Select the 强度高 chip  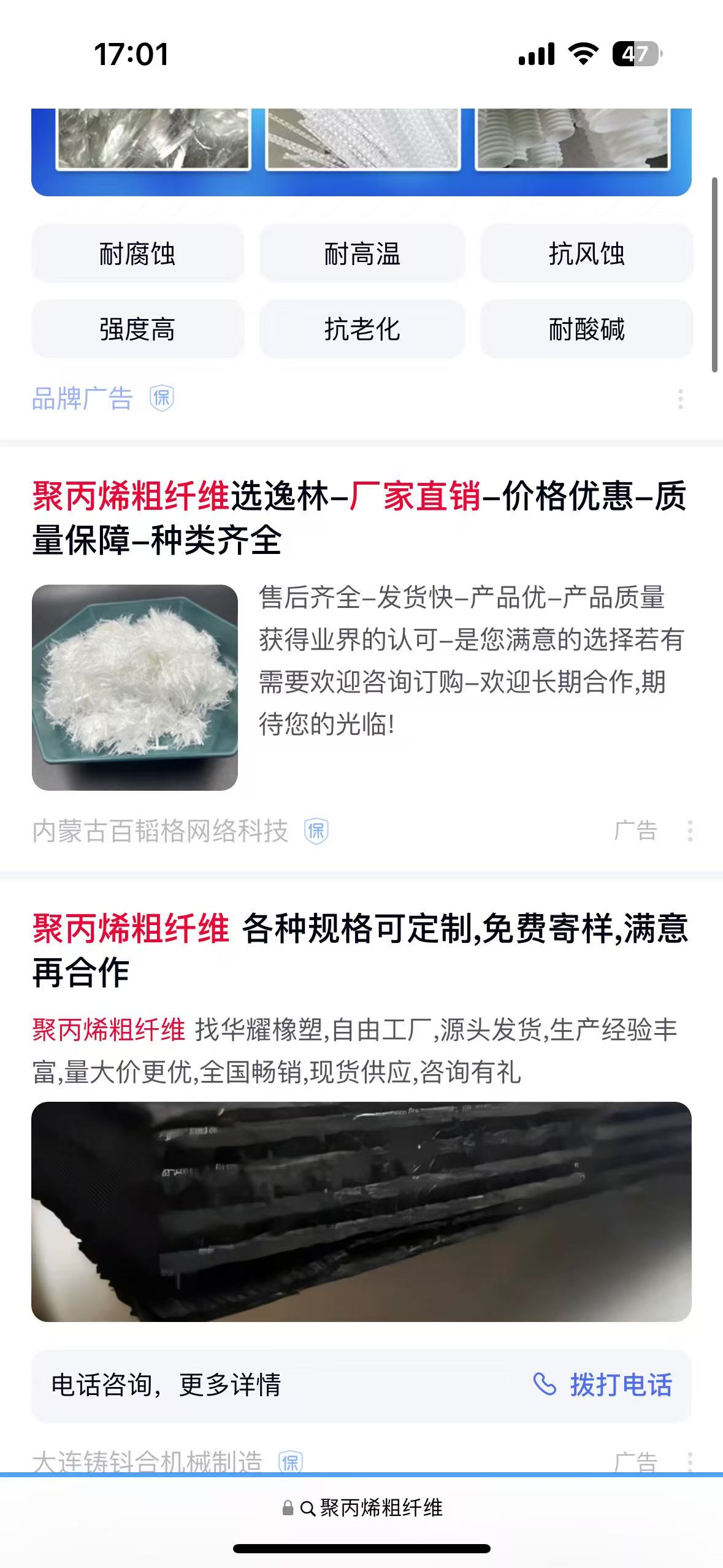[137, 329]
